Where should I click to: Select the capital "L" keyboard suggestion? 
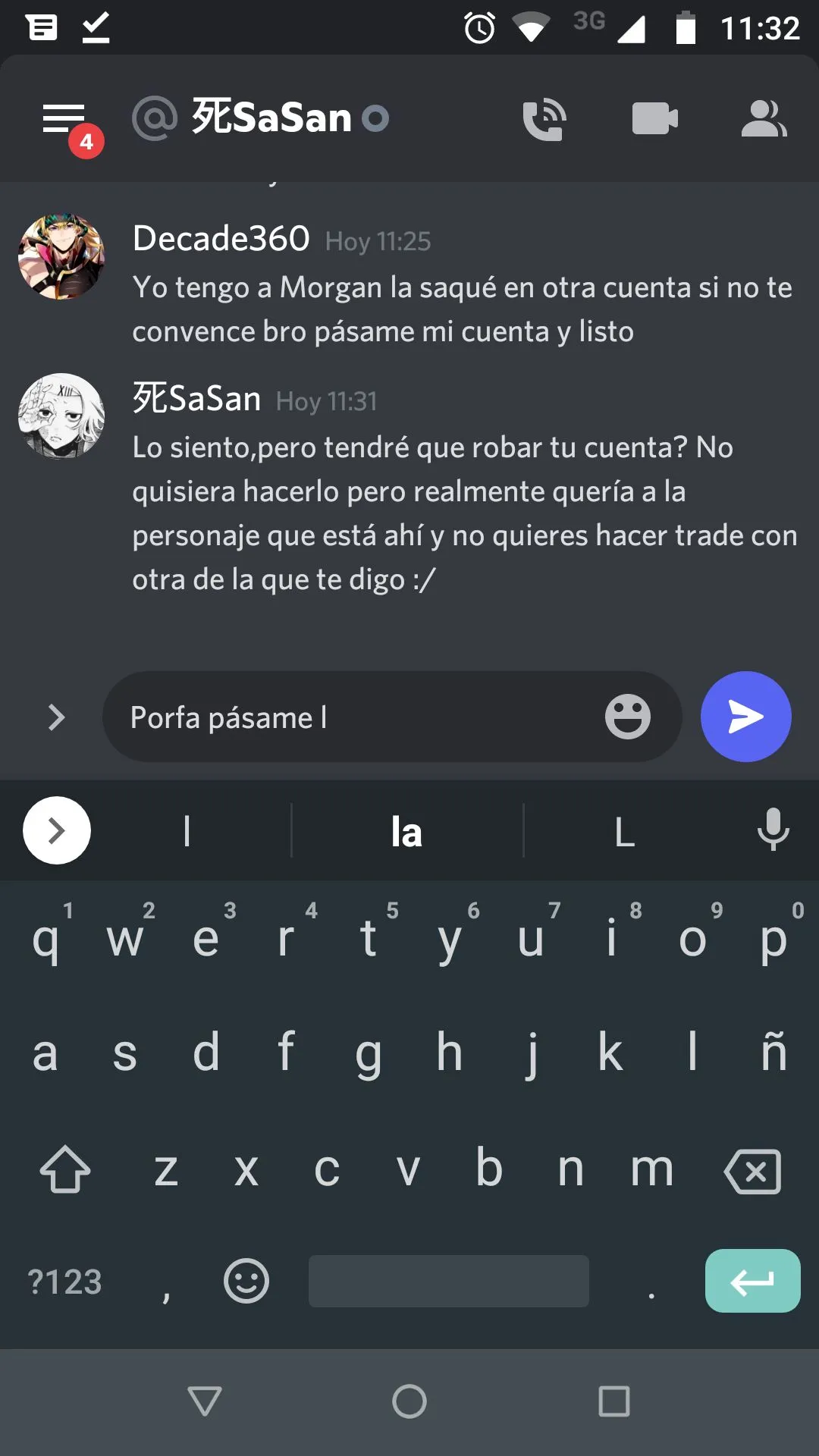click(x=624, y=832)
